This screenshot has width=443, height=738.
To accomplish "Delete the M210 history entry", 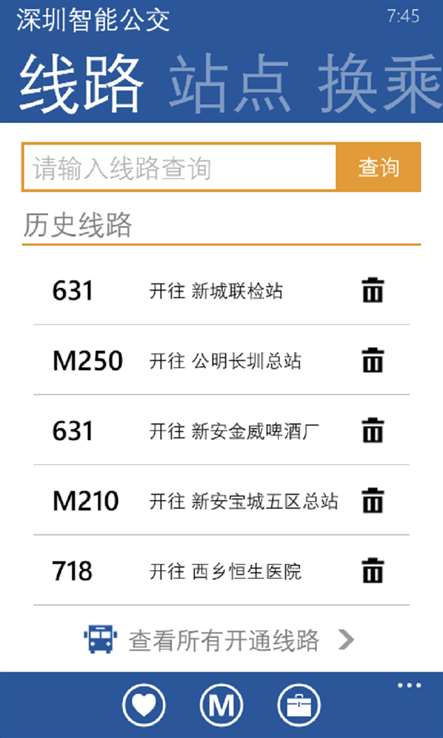I will point(372,501).
